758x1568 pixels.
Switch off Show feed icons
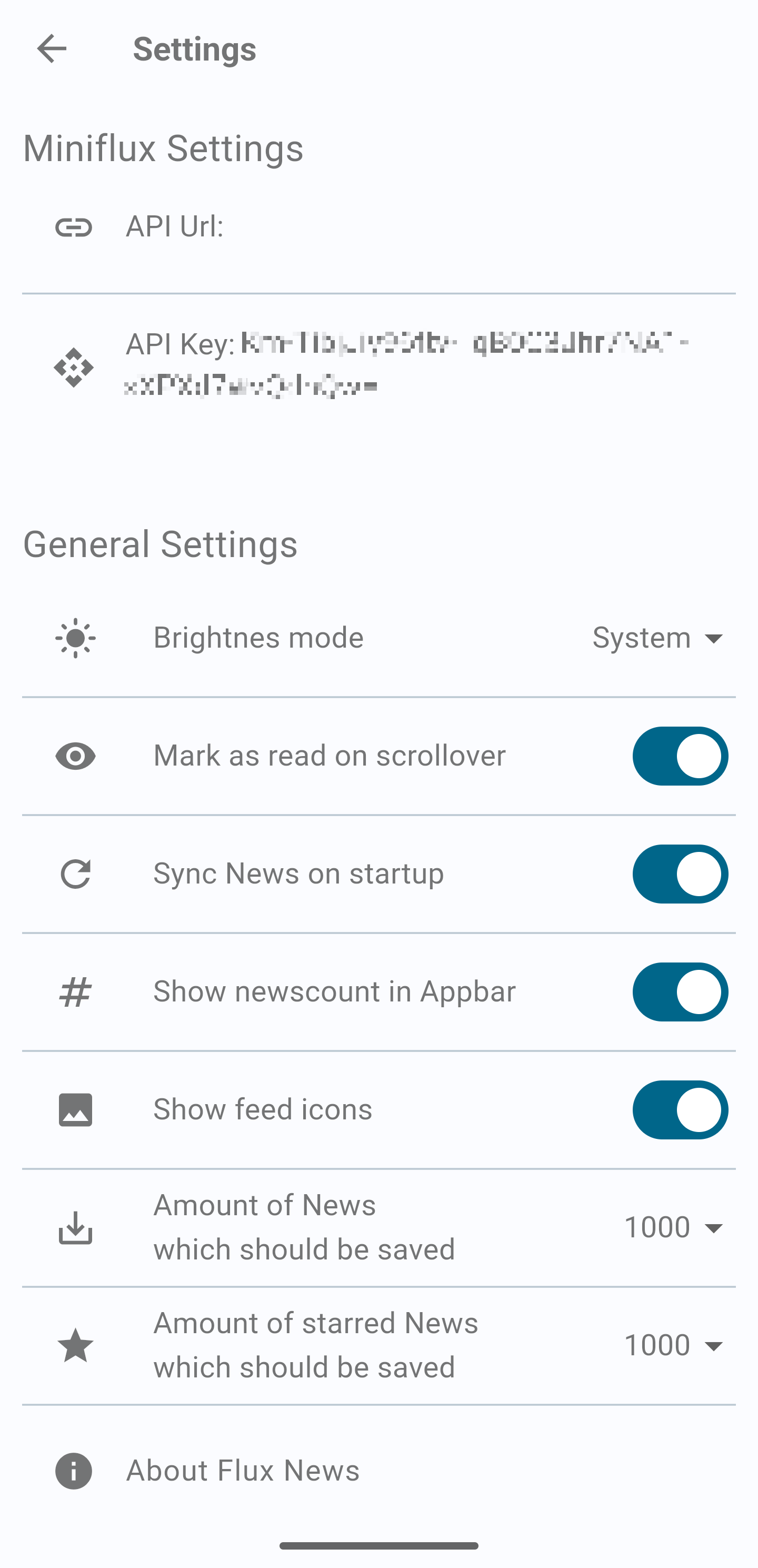point(680,1110)
